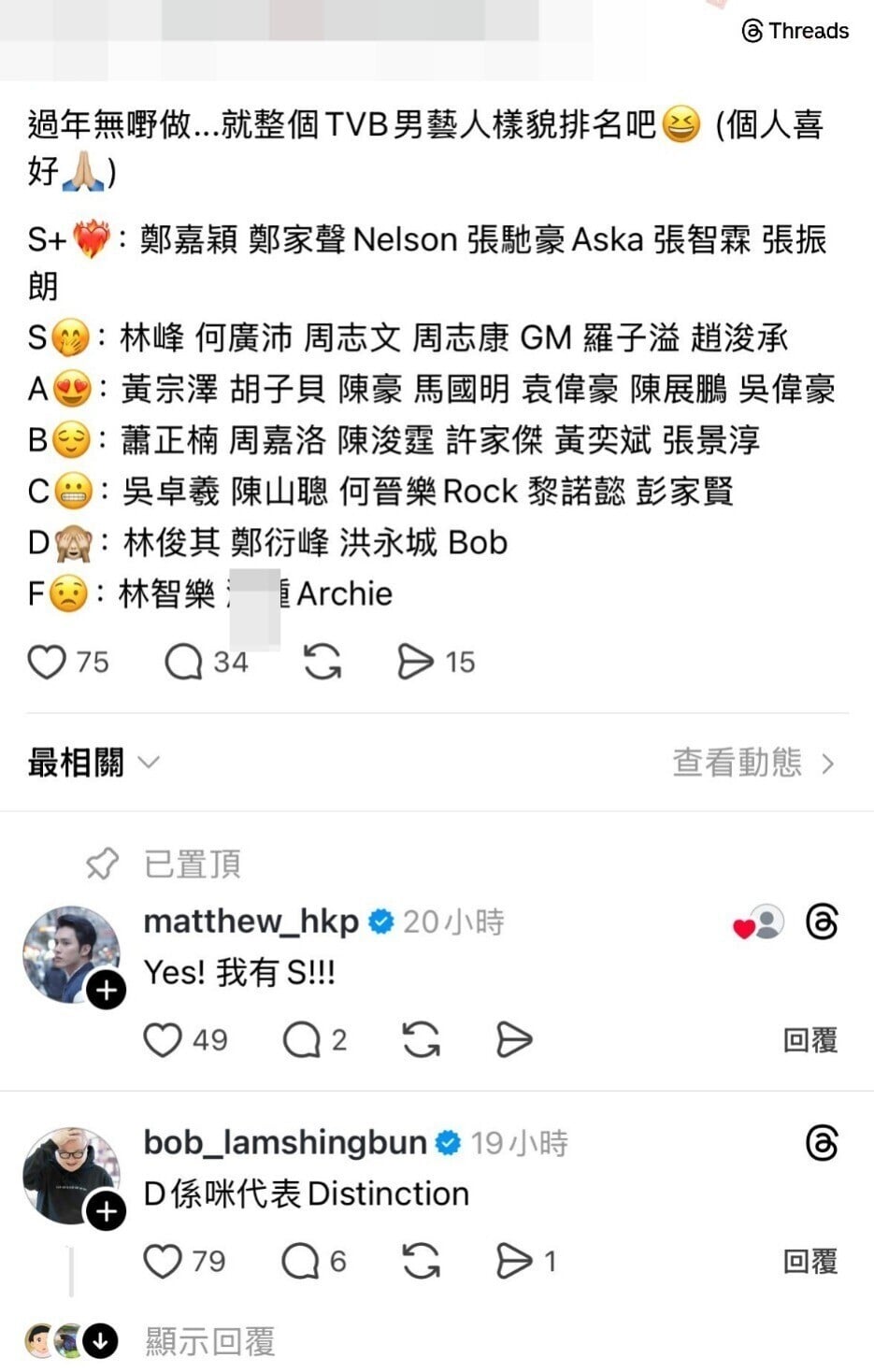Tap 回覆 on bob_lamshingbun's comment
Screen dimensions: 874x1372
pos(810,1261)
